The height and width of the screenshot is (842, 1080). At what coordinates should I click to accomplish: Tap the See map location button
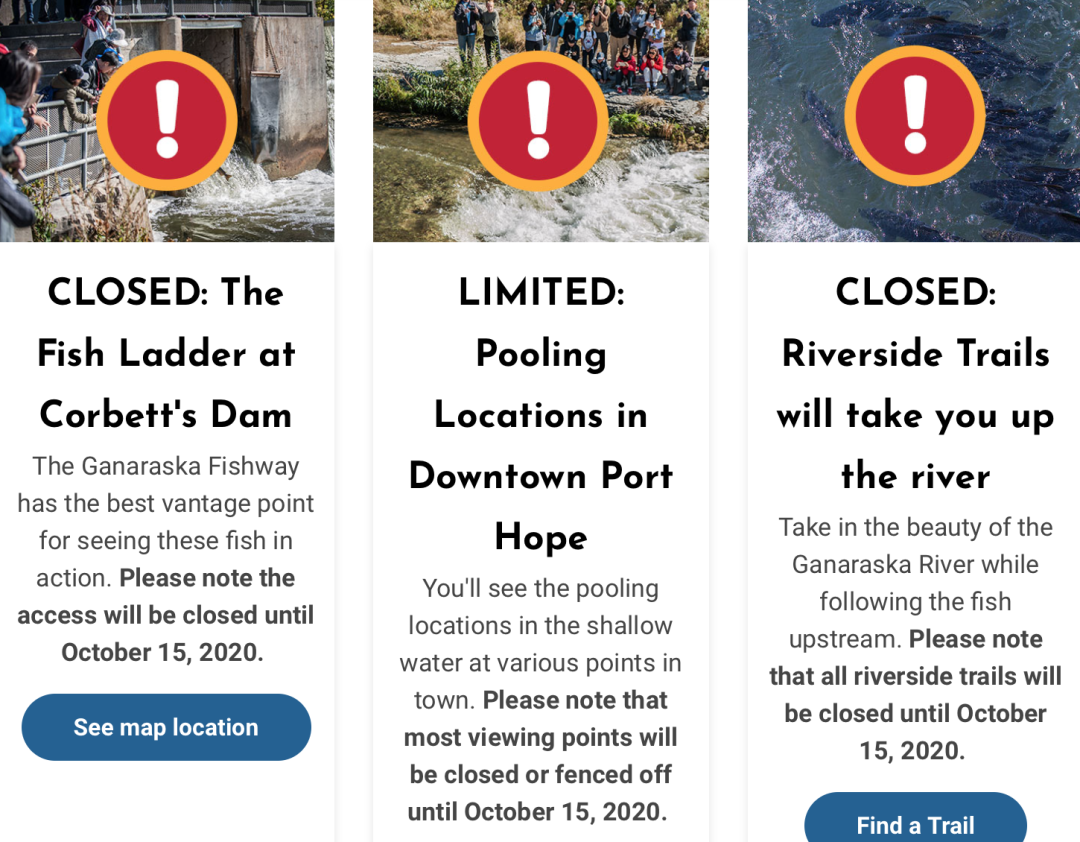(x=166, y=727)
